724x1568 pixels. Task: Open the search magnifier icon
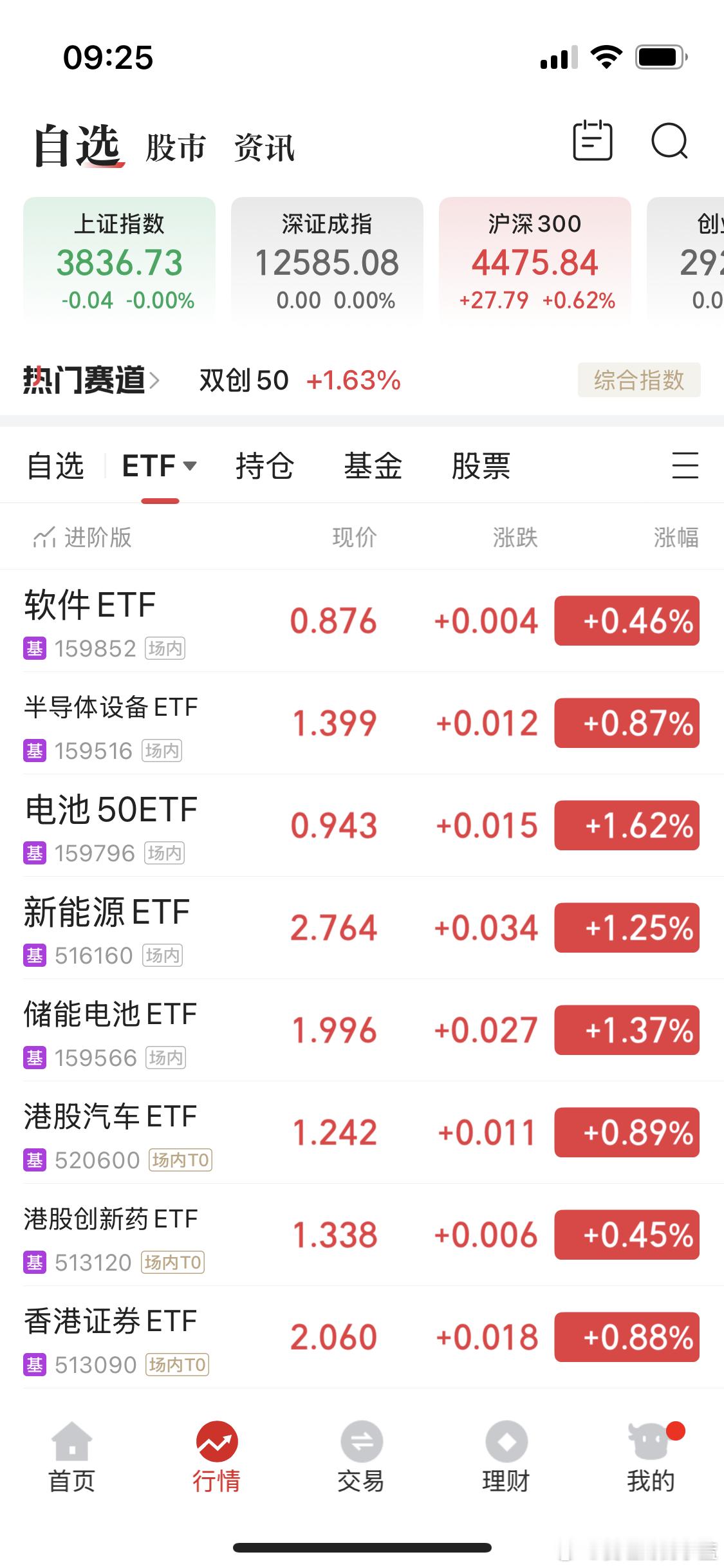(669, 141)
